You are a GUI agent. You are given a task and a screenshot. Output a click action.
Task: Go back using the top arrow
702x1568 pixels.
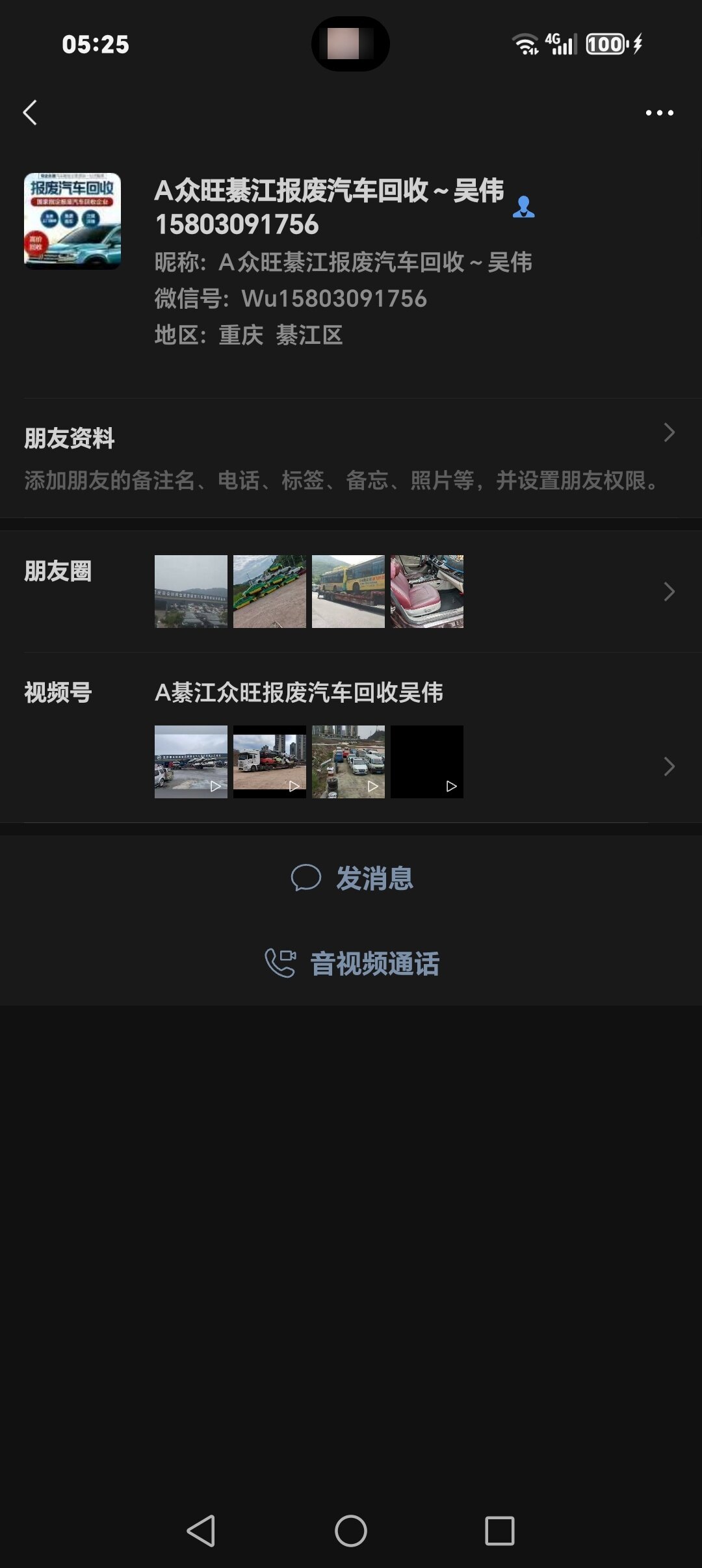31,112
